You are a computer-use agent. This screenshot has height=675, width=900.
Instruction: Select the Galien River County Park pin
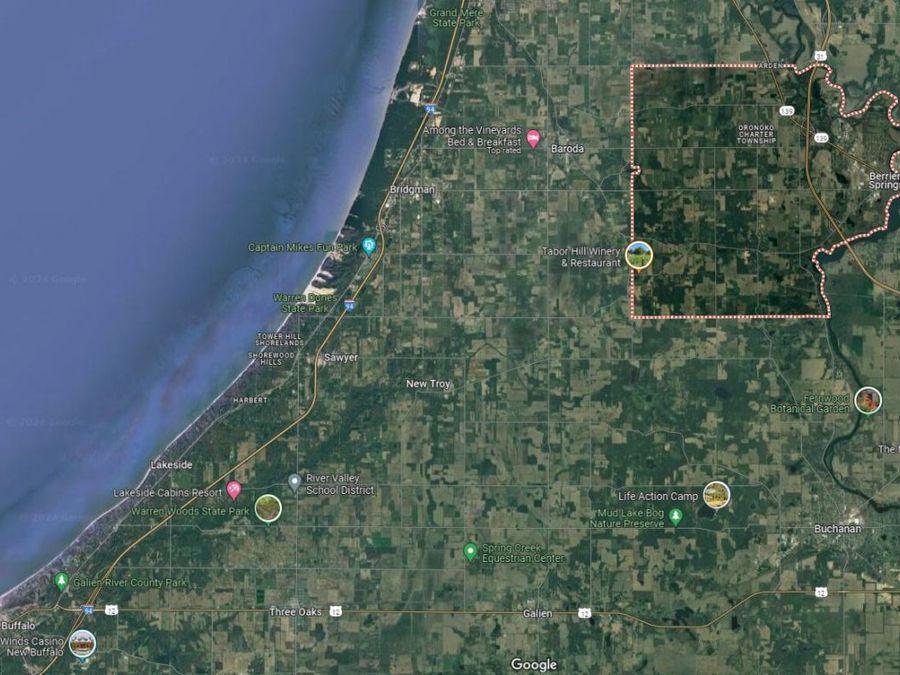pyautogui.click(x=62, y=580)
